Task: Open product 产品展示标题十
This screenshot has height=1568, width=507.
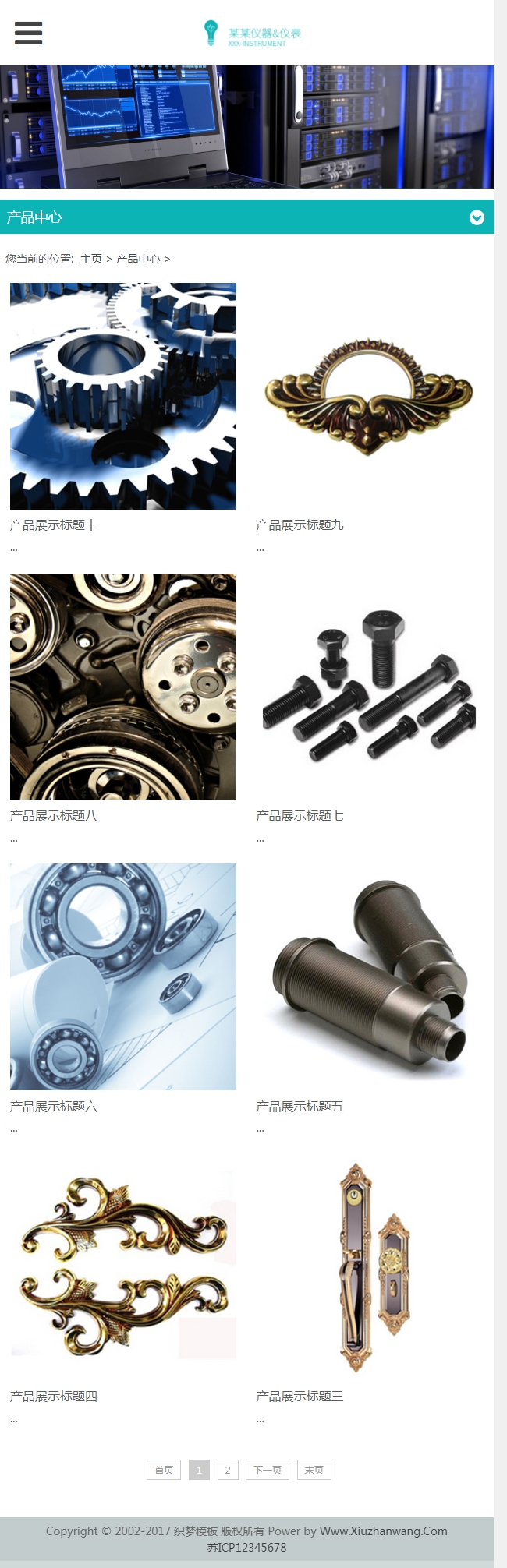Action: (122, 396)
